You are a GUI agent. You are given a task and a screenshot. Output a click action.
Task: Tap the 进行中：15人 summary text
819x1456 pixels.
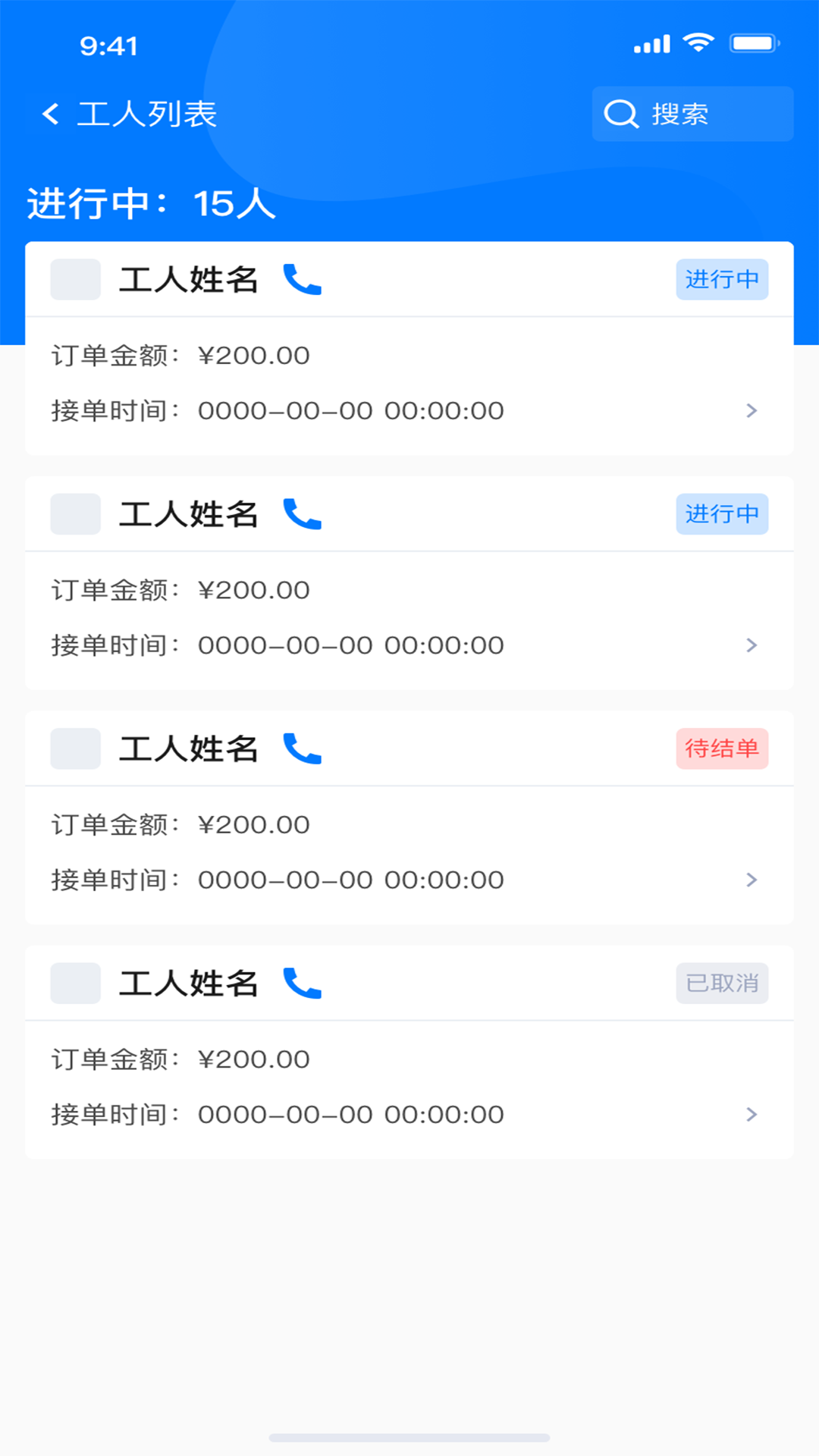tap(152, 202)
